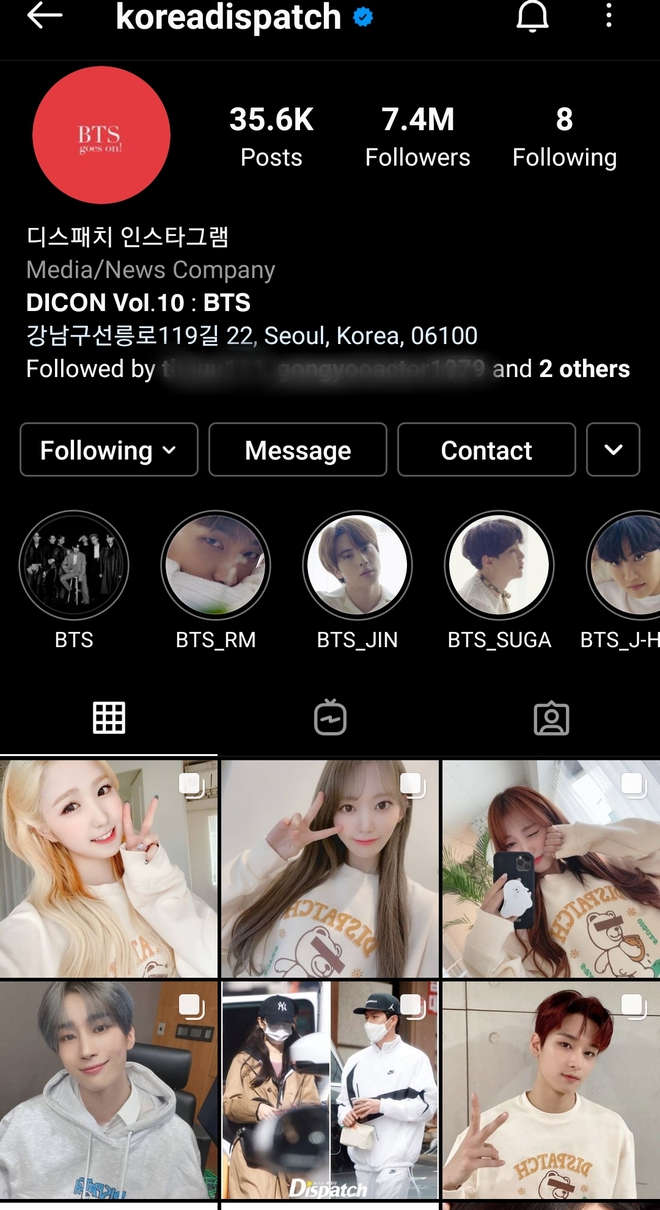Viewport: 660px width, 1210px height.
Task: Open the Following options dropdown
Action: 109,450
